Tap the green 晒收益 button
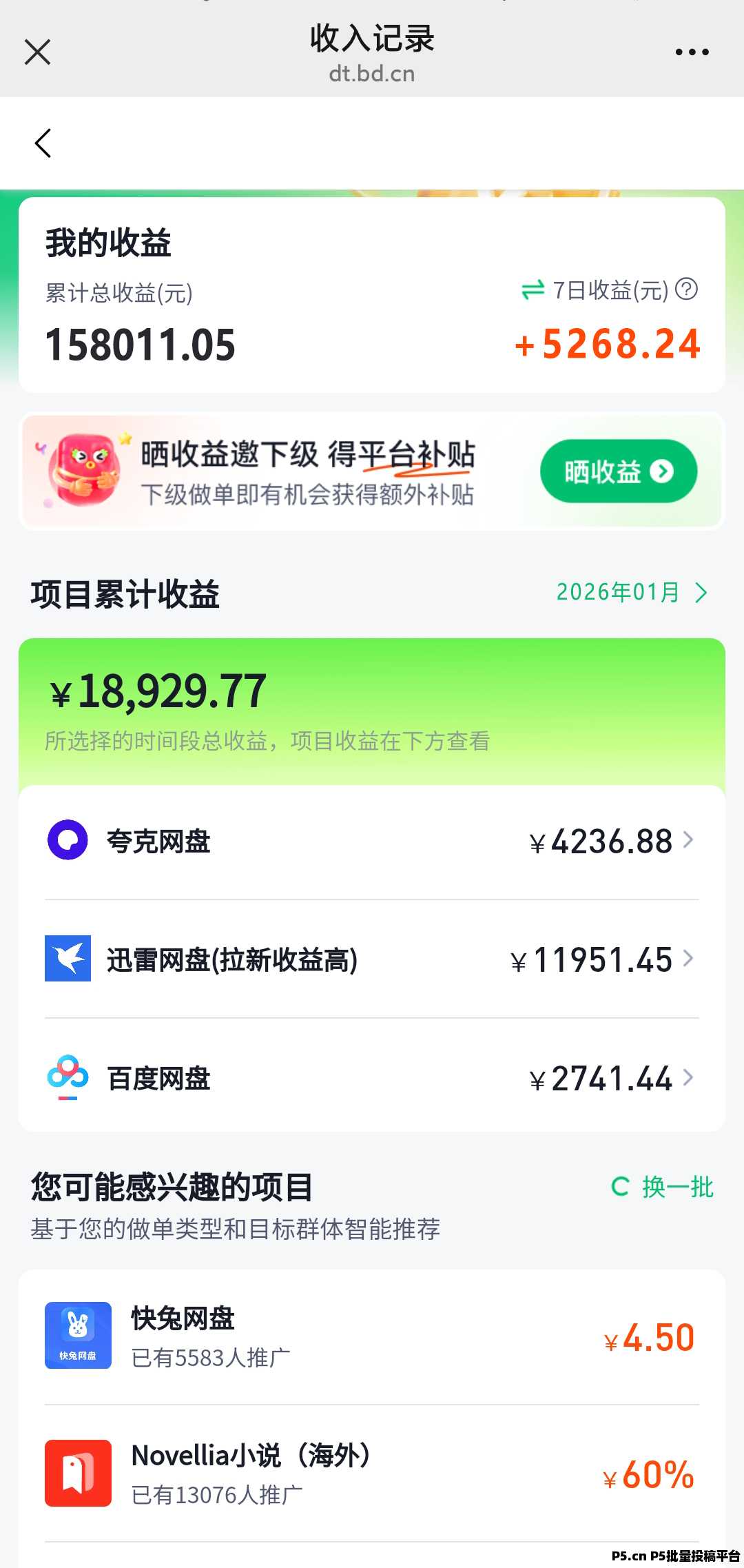The image size is (744, 1568). [618, 471]
